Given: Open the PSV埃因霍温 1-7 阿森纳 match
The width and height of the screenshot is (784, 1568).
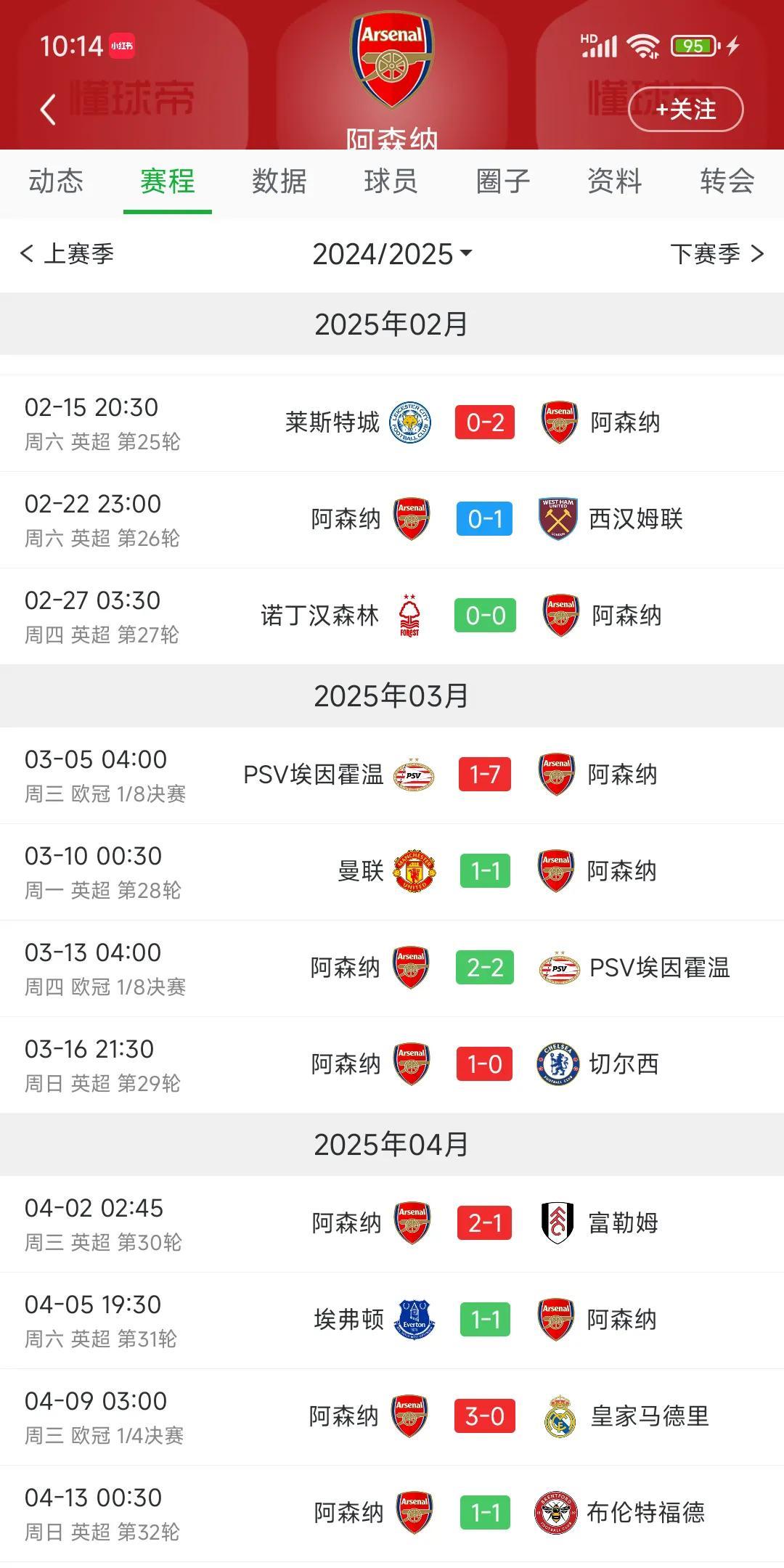Looking at the screenshot, I should pyautogui.click(x=392, y=775).
